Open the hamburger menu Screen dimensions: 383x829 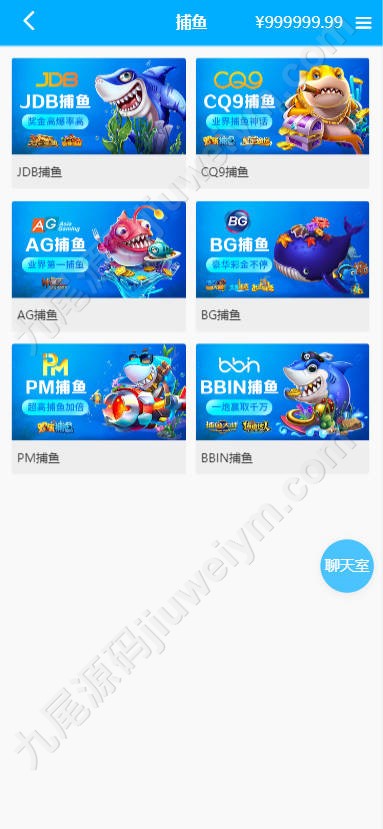tap(363, 22)
